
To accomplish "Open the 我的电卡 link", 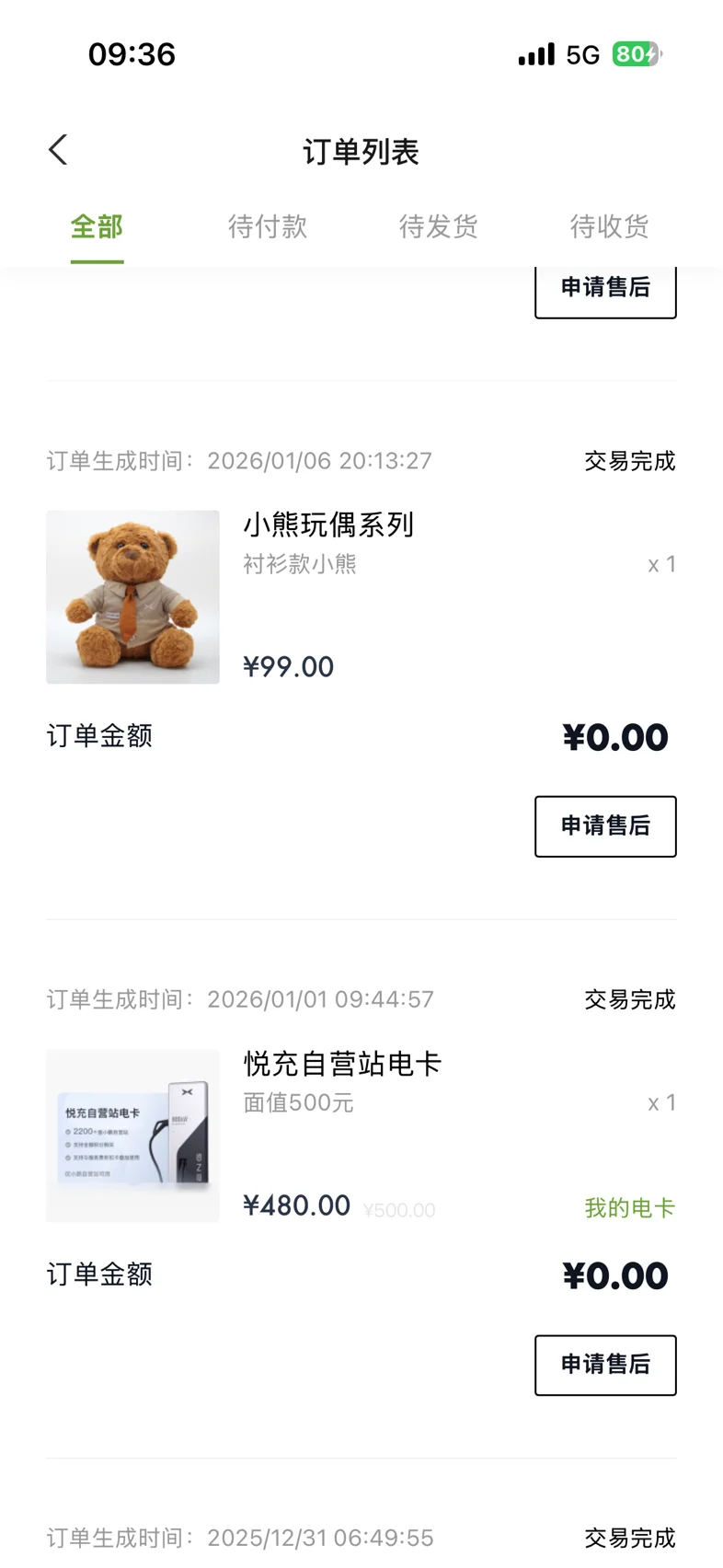I will (630, 1207).
